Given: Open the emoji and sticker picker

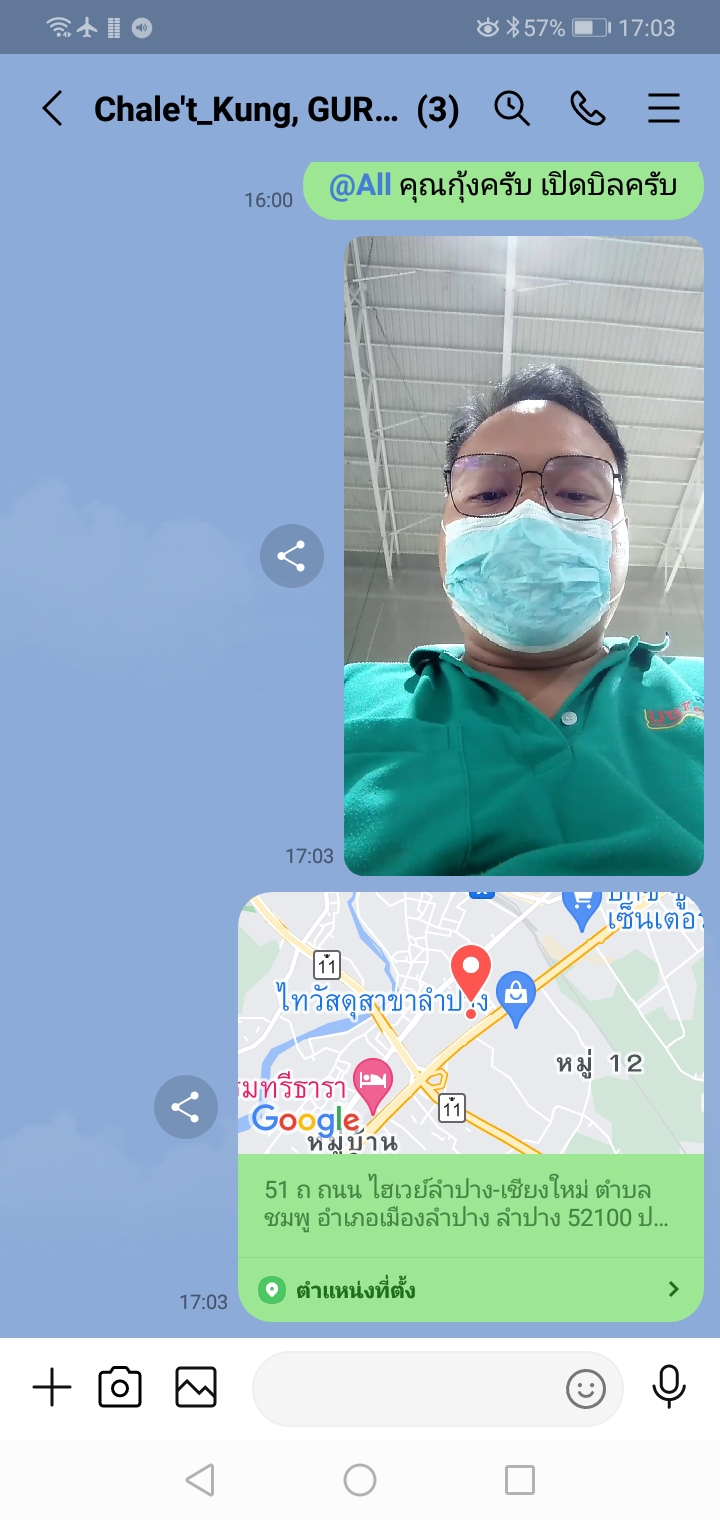Looking at the screenshot, I should click(586, 1388).
